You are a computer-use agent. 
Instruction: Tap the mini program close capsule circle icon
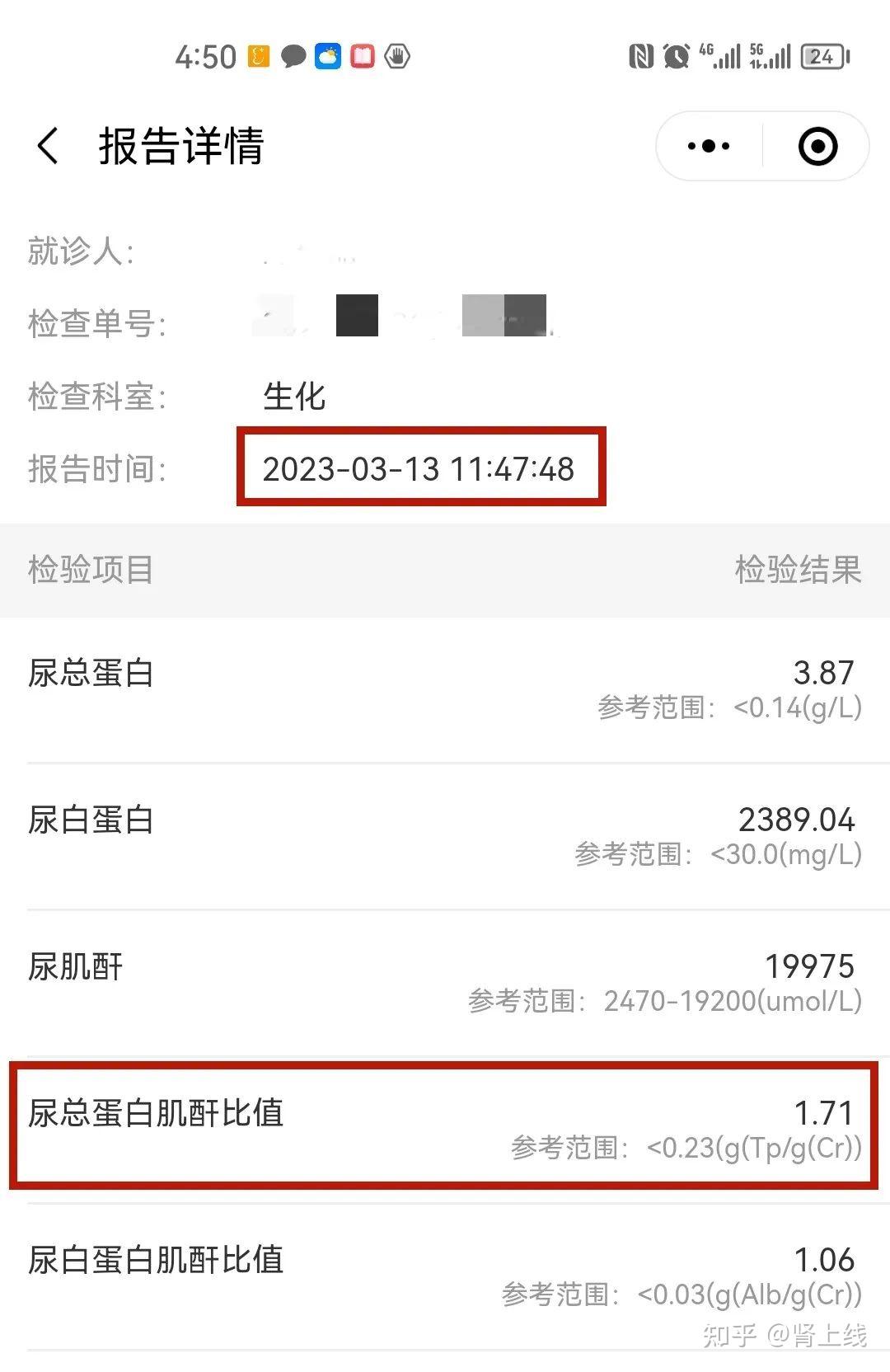pyautogui.click(x=817, y=145)
